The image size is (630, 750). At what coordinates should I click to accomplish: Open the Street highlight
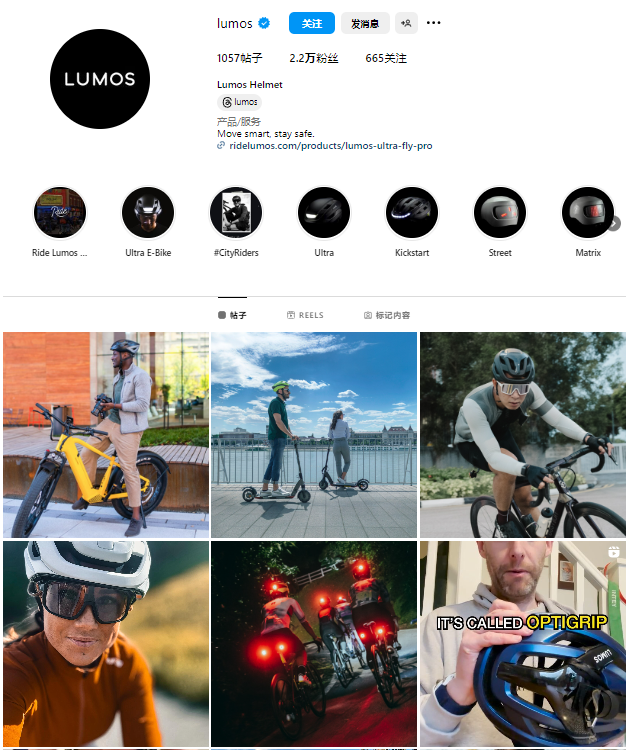(x=500, y=212)
